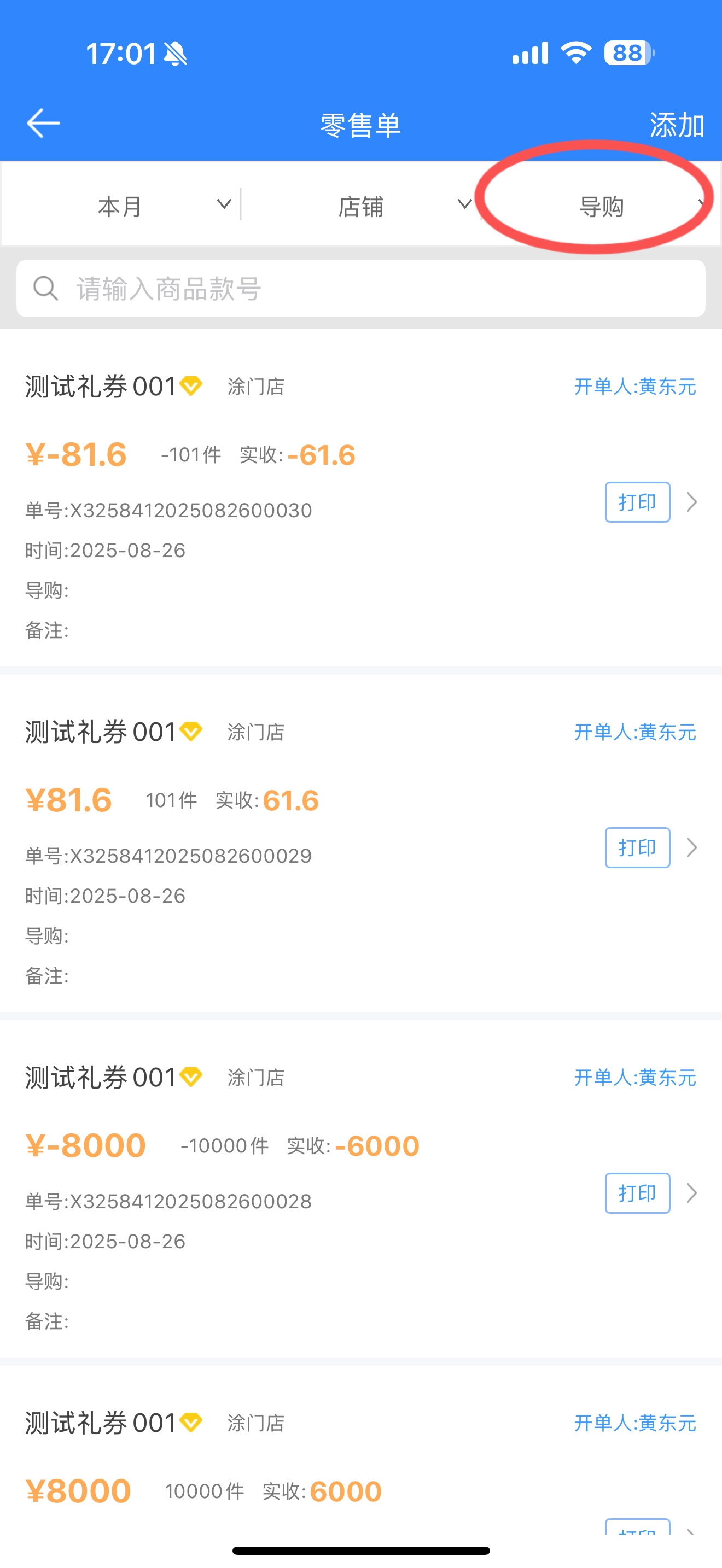
Task: Go back using the arrow icon
Action: pos(43,124)
